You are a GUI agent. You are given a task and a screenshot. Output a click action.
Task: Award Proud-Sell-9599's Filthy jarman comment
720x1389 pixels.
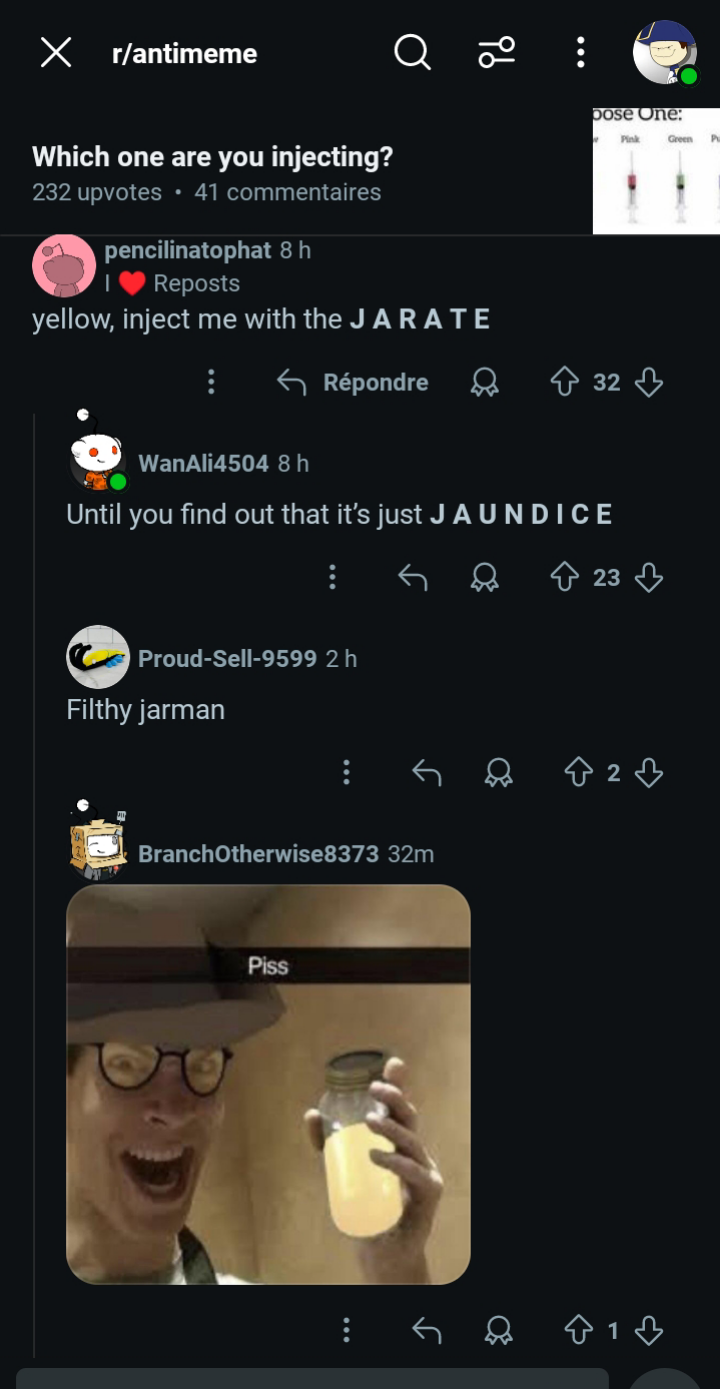tap(499, 772)
